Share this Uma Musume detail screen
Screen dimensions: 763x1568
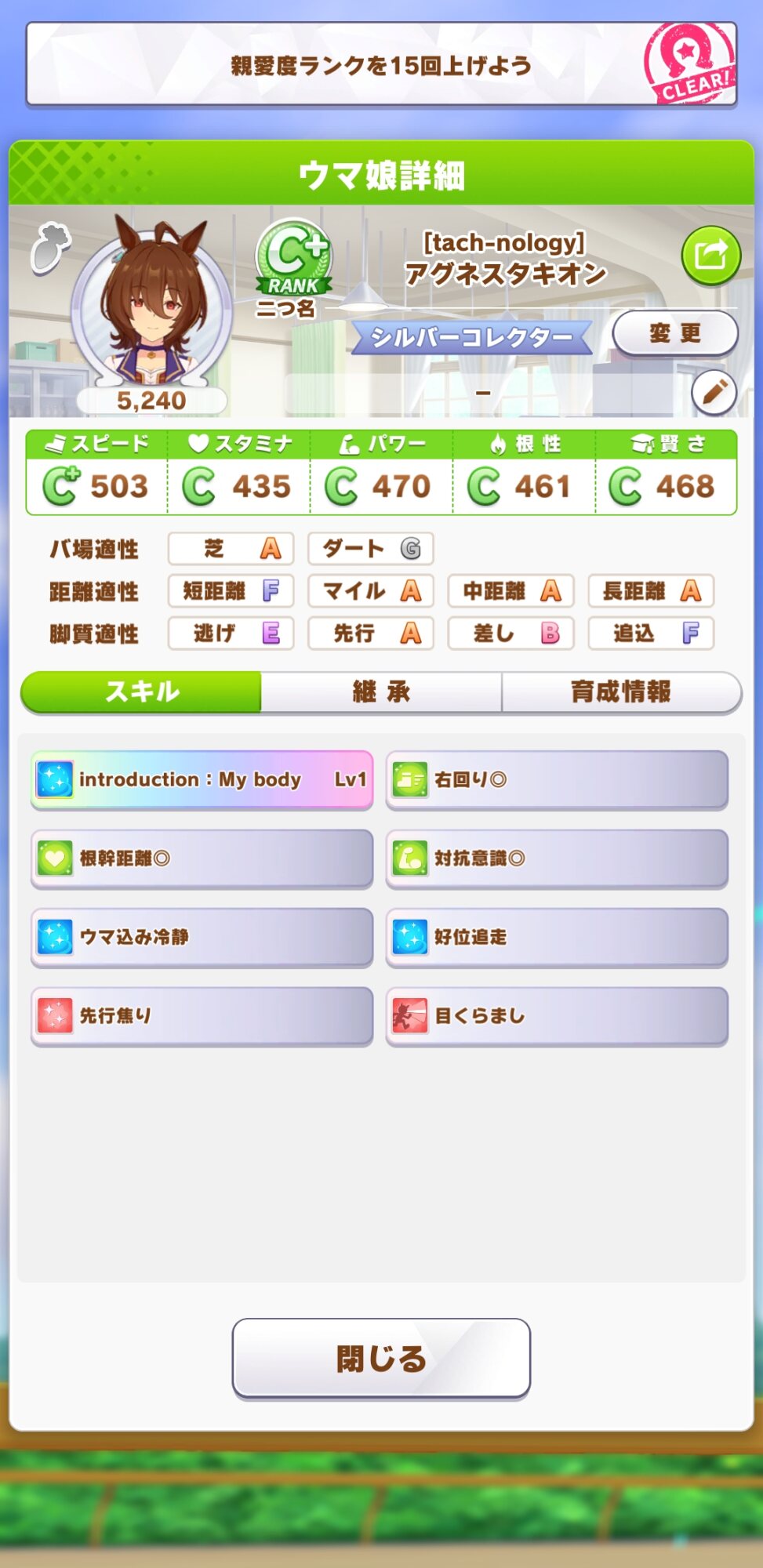point(710,256)
